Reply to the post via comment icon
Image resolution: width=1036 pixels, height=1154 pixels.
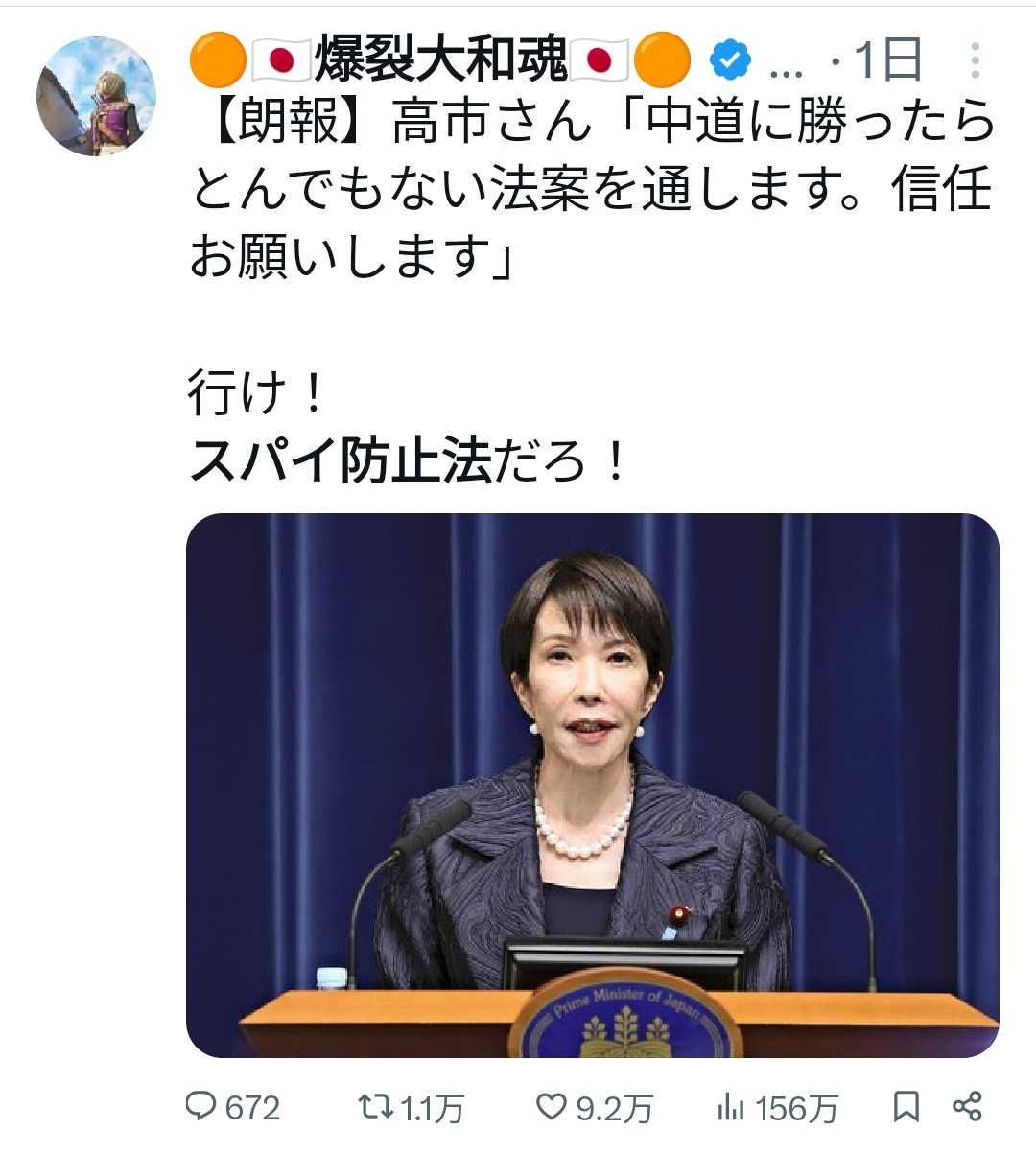coord(200,1107)
